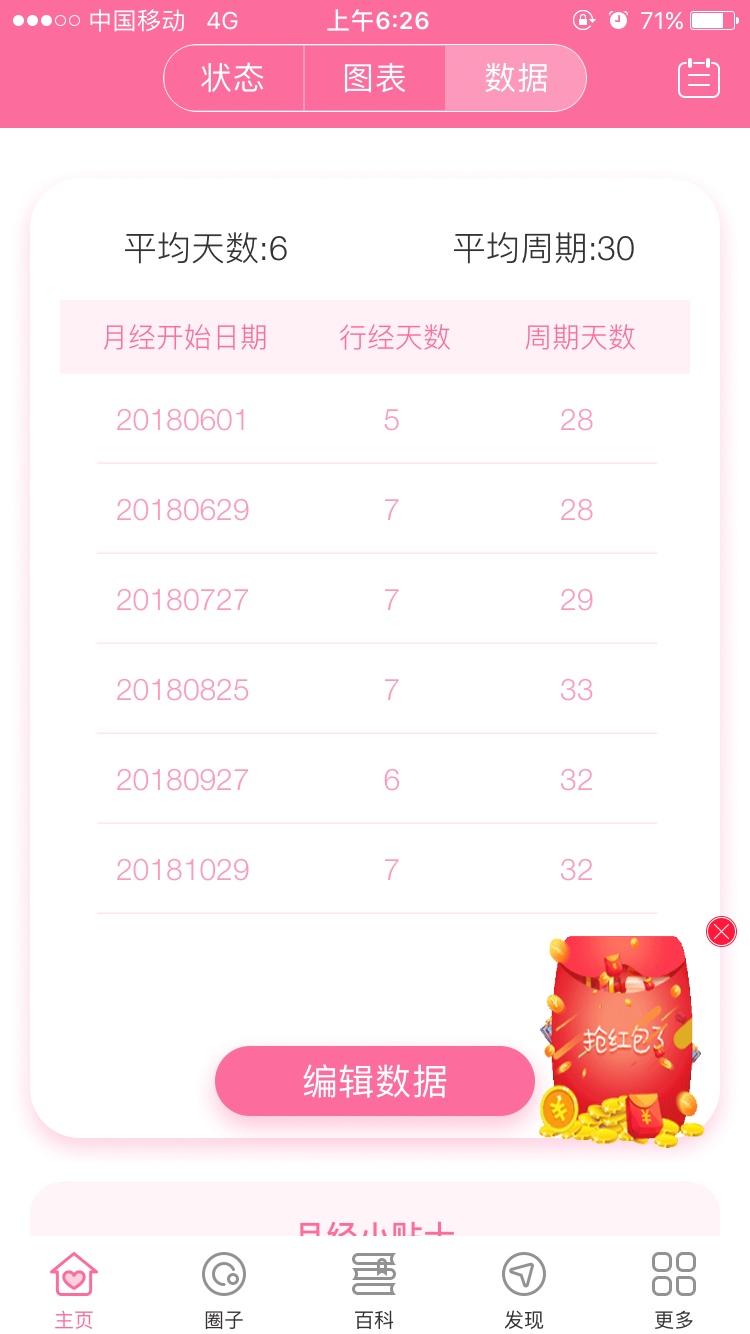Select the 数据 tab
Viewport: 750px width, 1334px height.
point(515,78)
